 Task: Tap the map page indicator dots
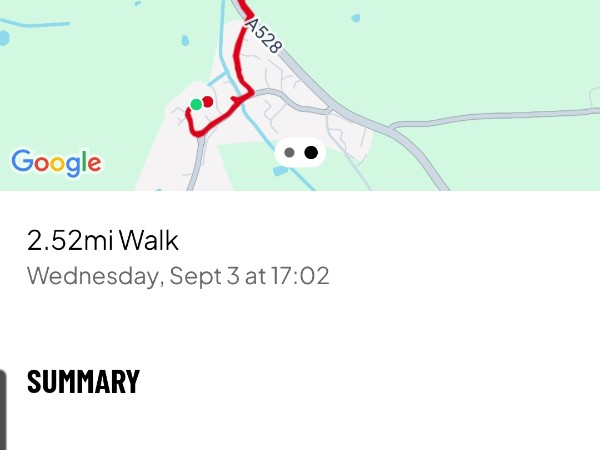(x=300, y=152)
